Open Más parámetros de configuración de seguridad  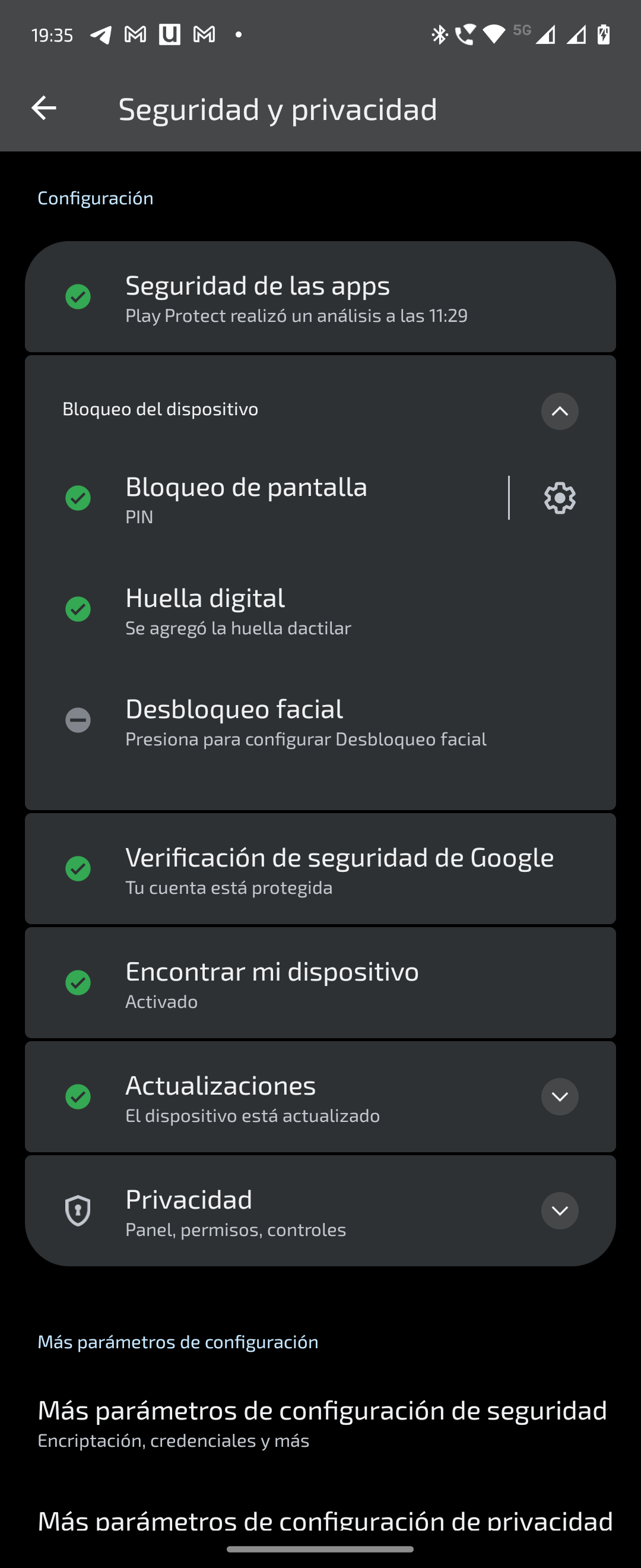[x=321, y=1422]
